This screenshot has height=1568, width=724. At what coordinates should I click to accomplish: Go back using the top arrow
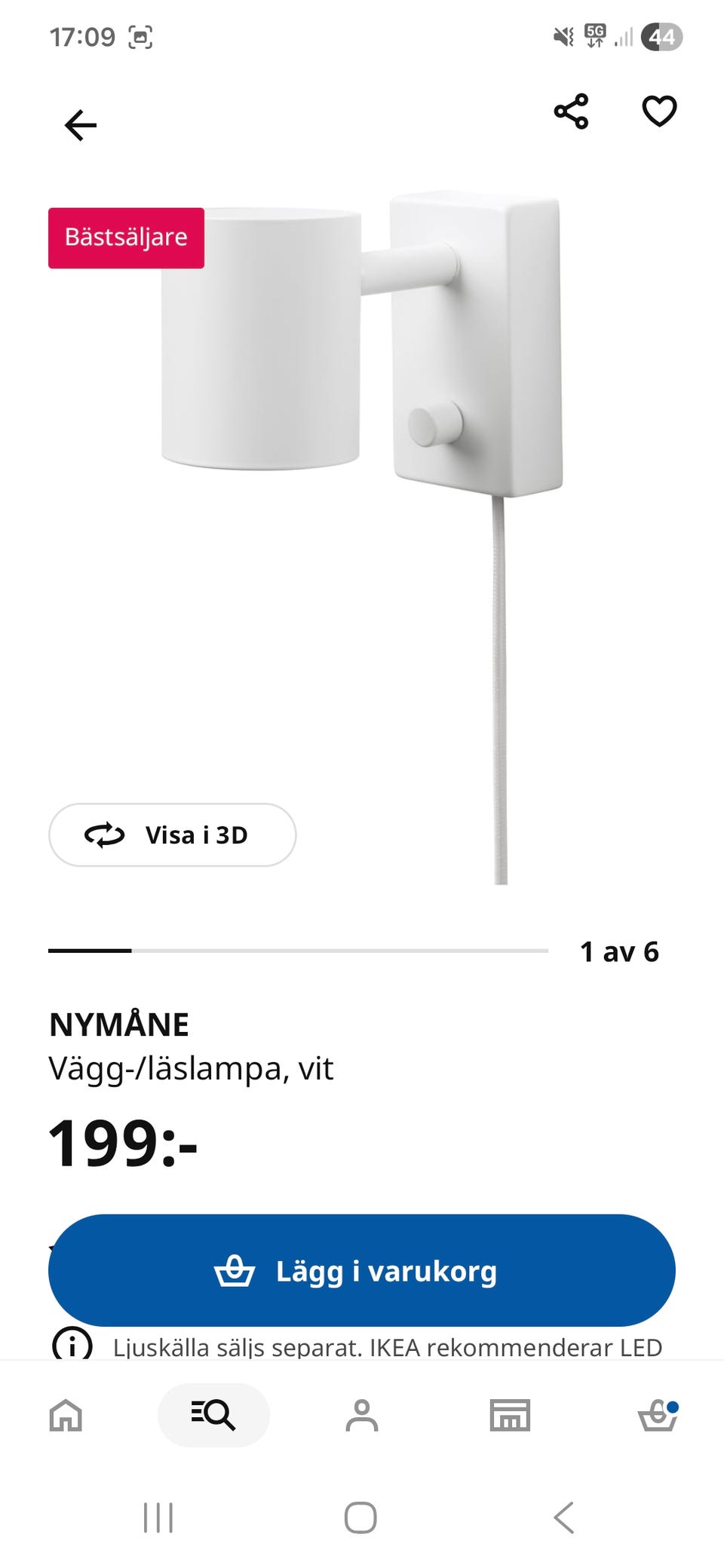[81, 125]
